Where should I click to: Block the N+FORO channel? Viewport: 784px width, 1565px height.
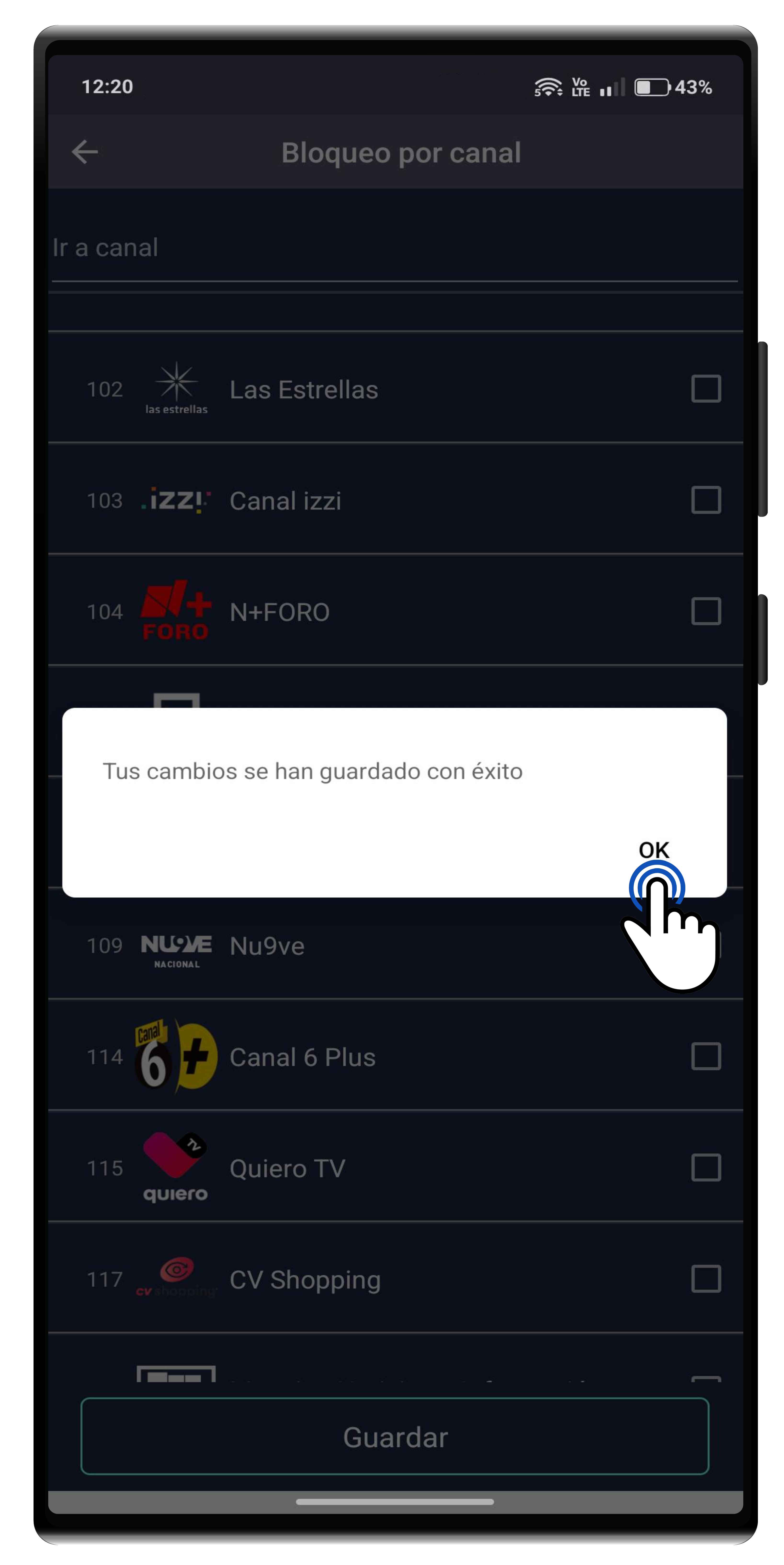coord(706,611)
